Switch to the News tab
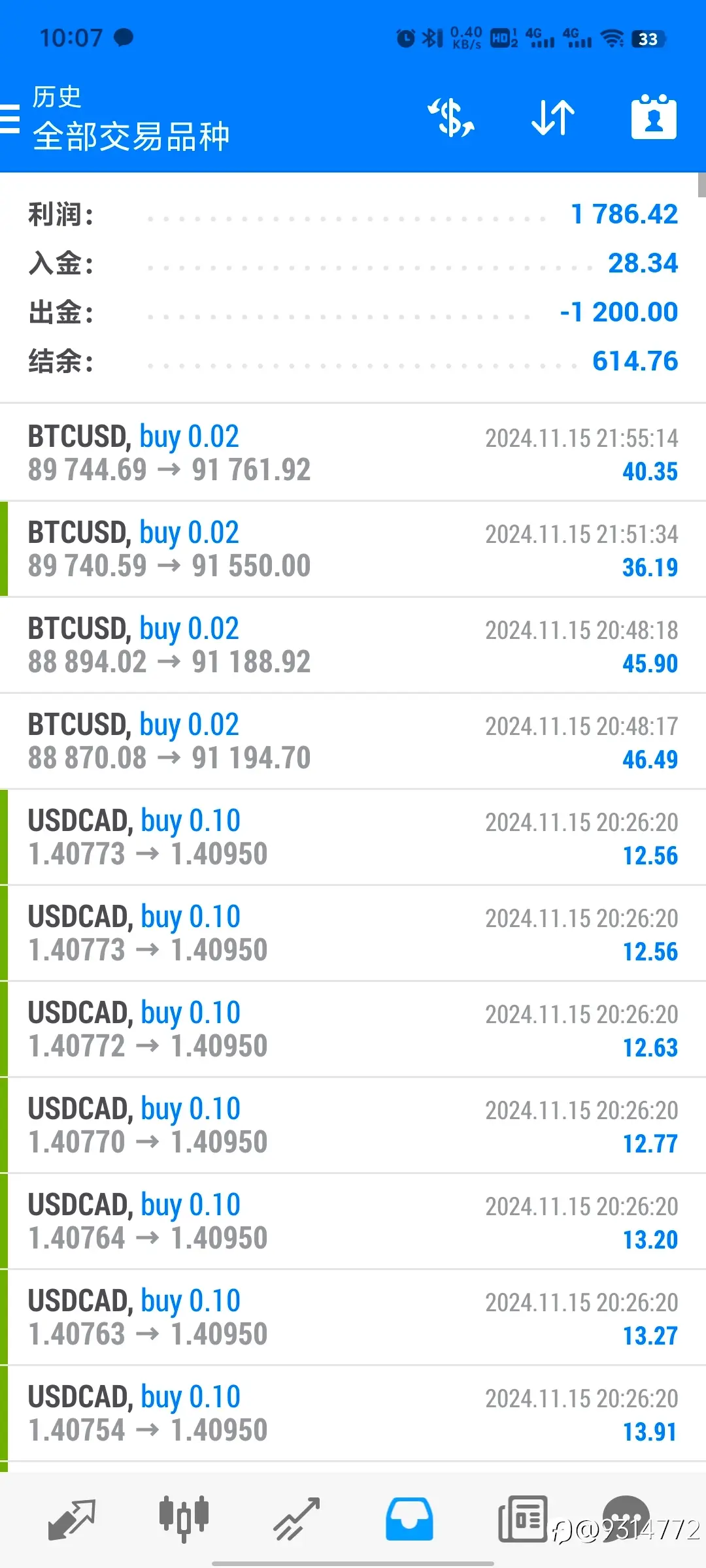Viewport: 706px width, 1568px height. click(522, 1518)
